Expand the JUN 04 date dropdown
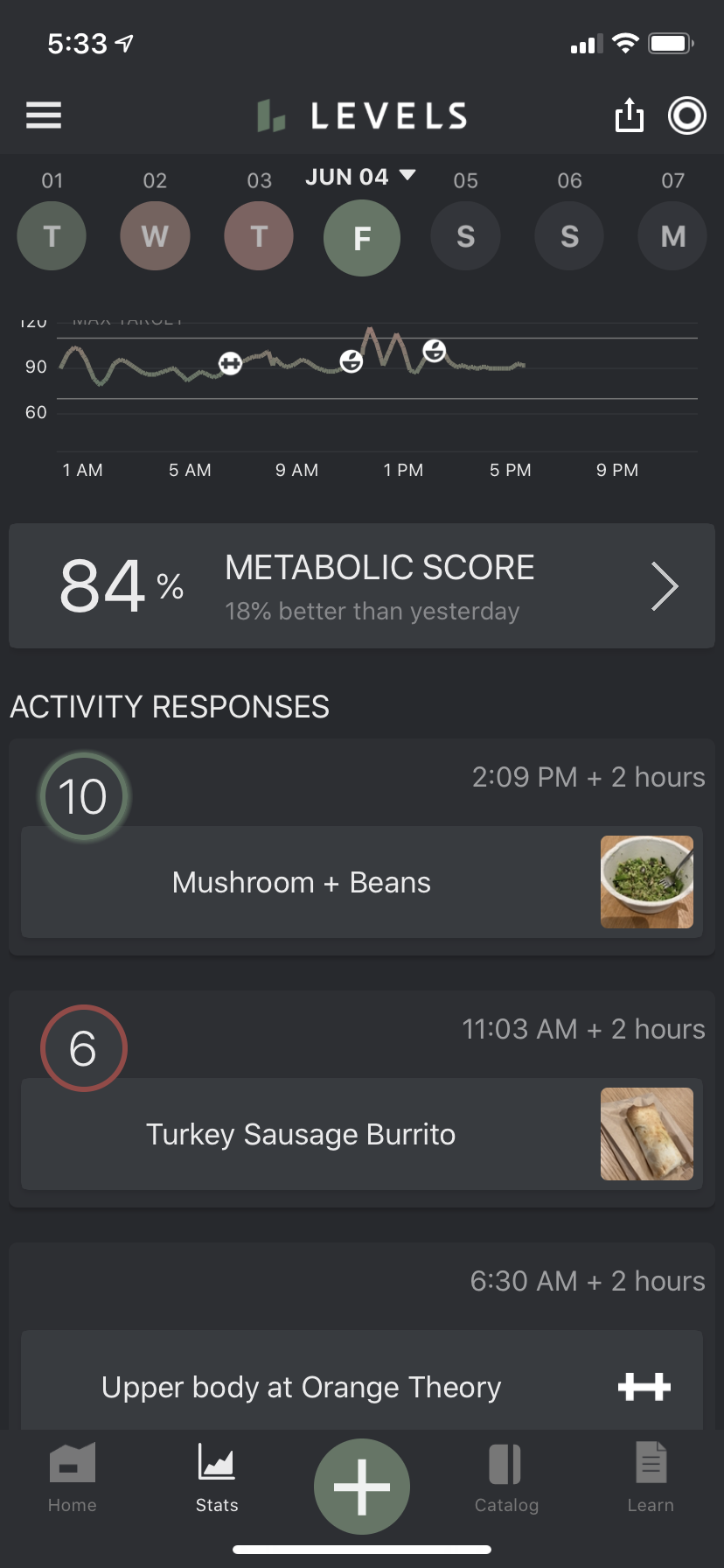The height and width of the screenshot is (1568, 724). click(360, 177)
